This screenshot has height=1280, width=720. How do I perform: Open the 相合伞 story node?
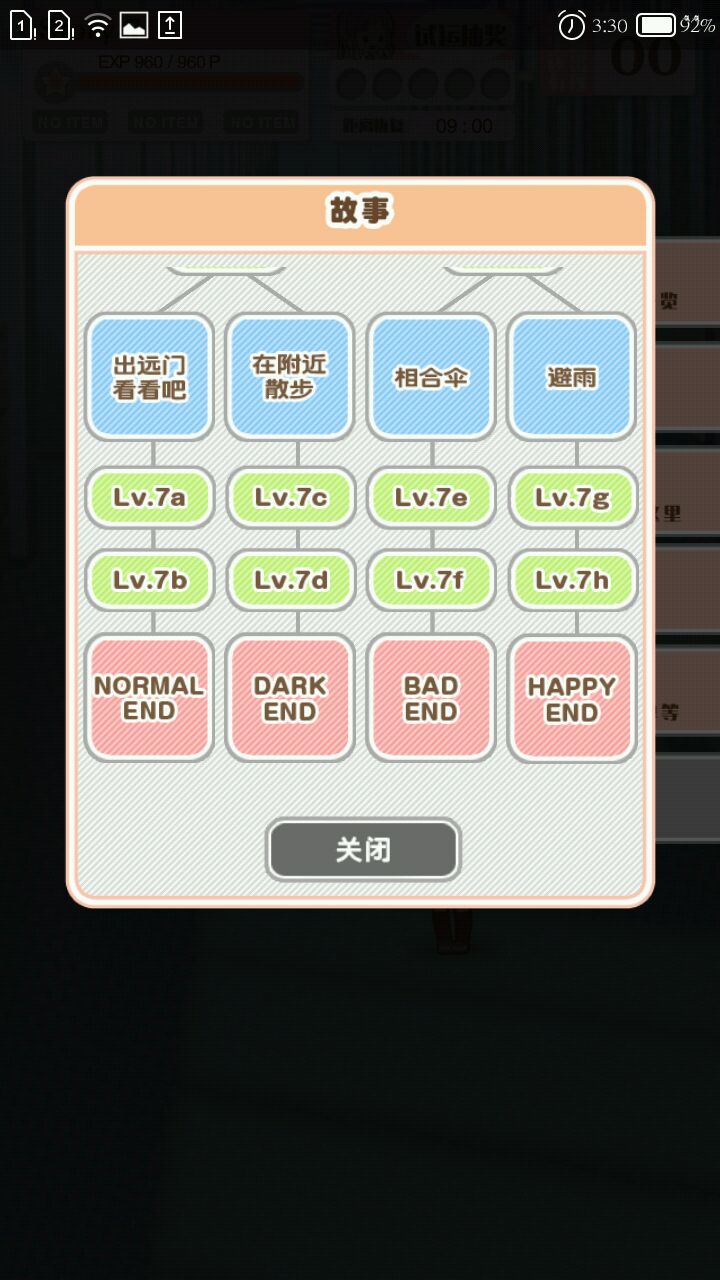point(431,377)
